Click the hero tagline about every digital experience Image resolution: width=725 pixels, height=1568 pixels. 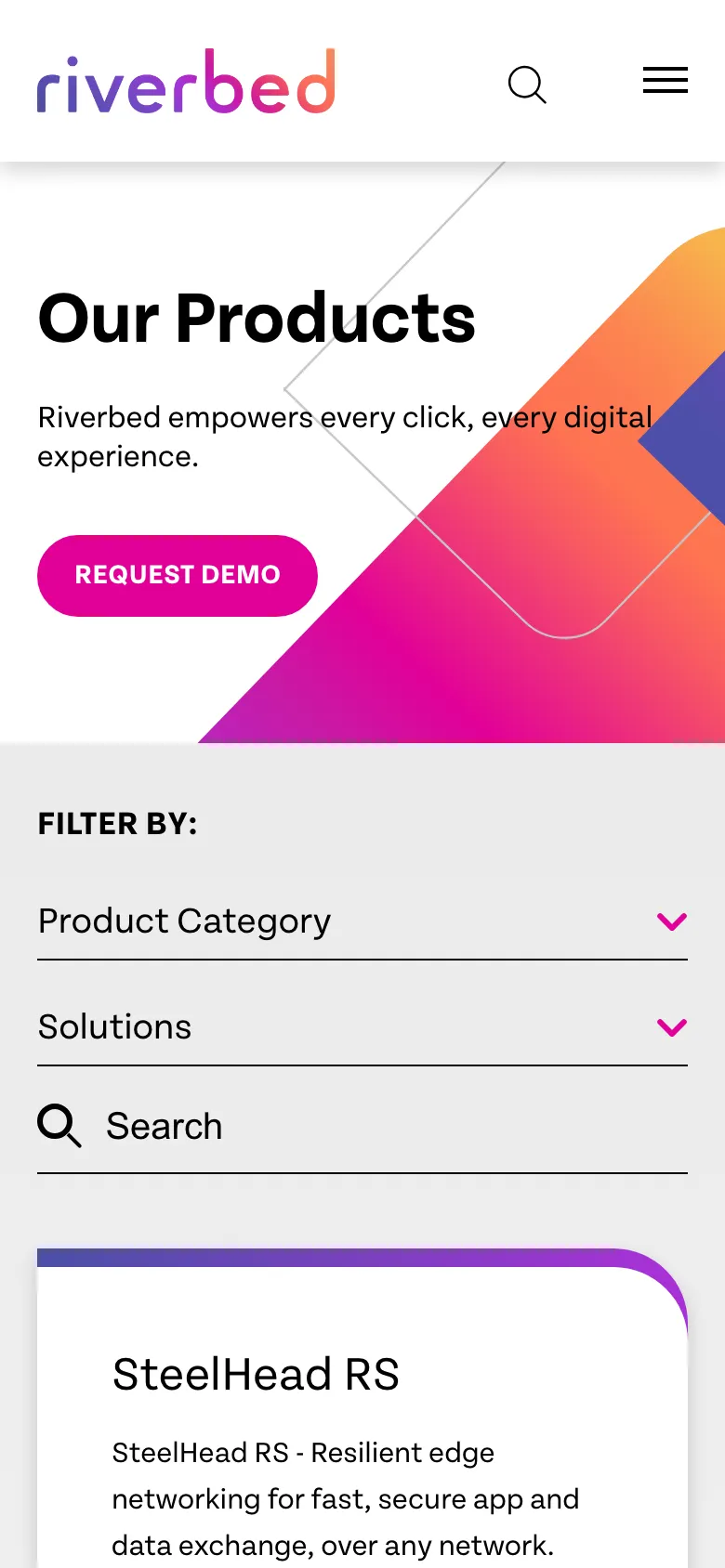tap(344, 437)
